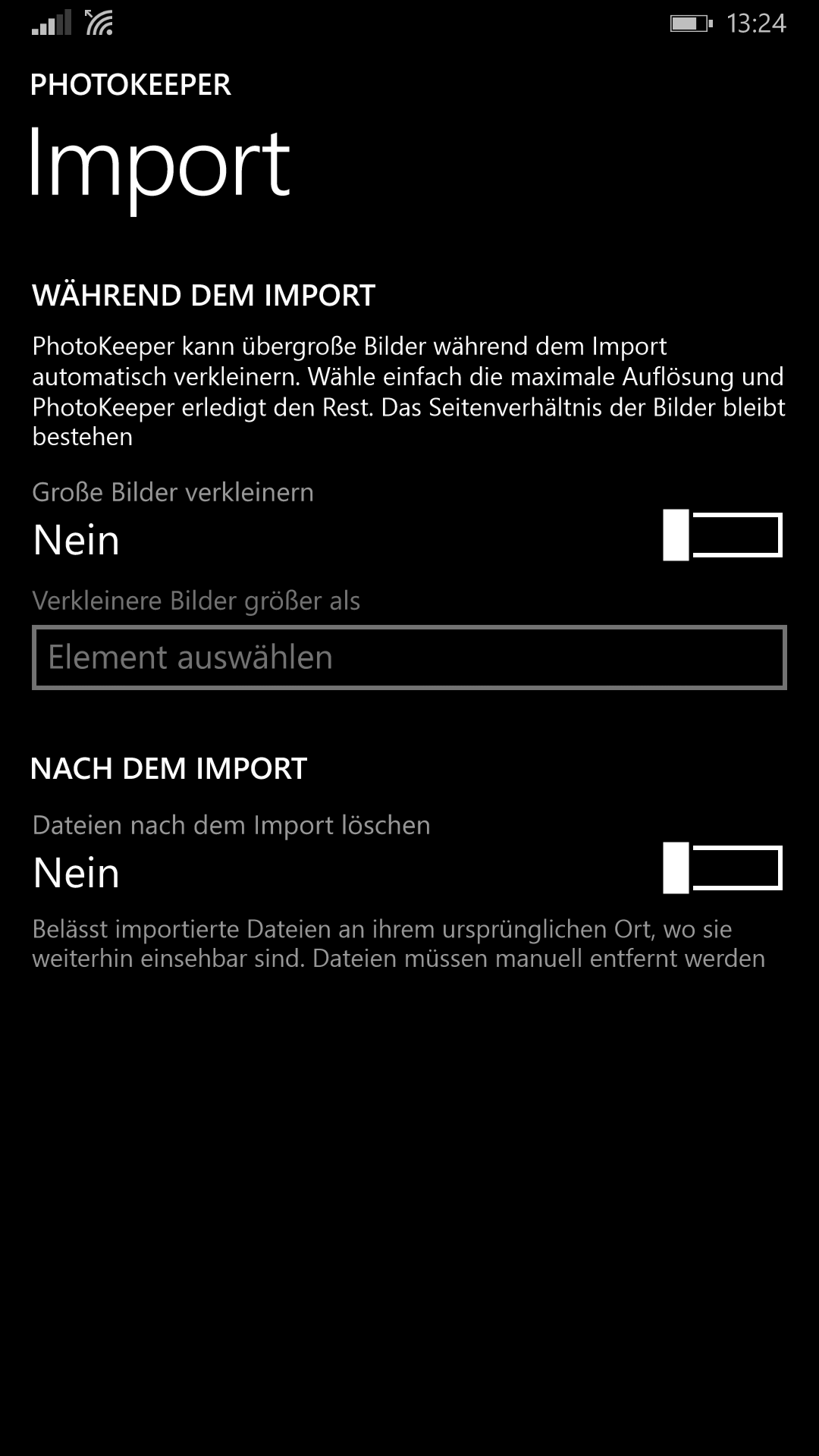Enable the Große Bilder verkleinern toggle

[x=723, y=535]
